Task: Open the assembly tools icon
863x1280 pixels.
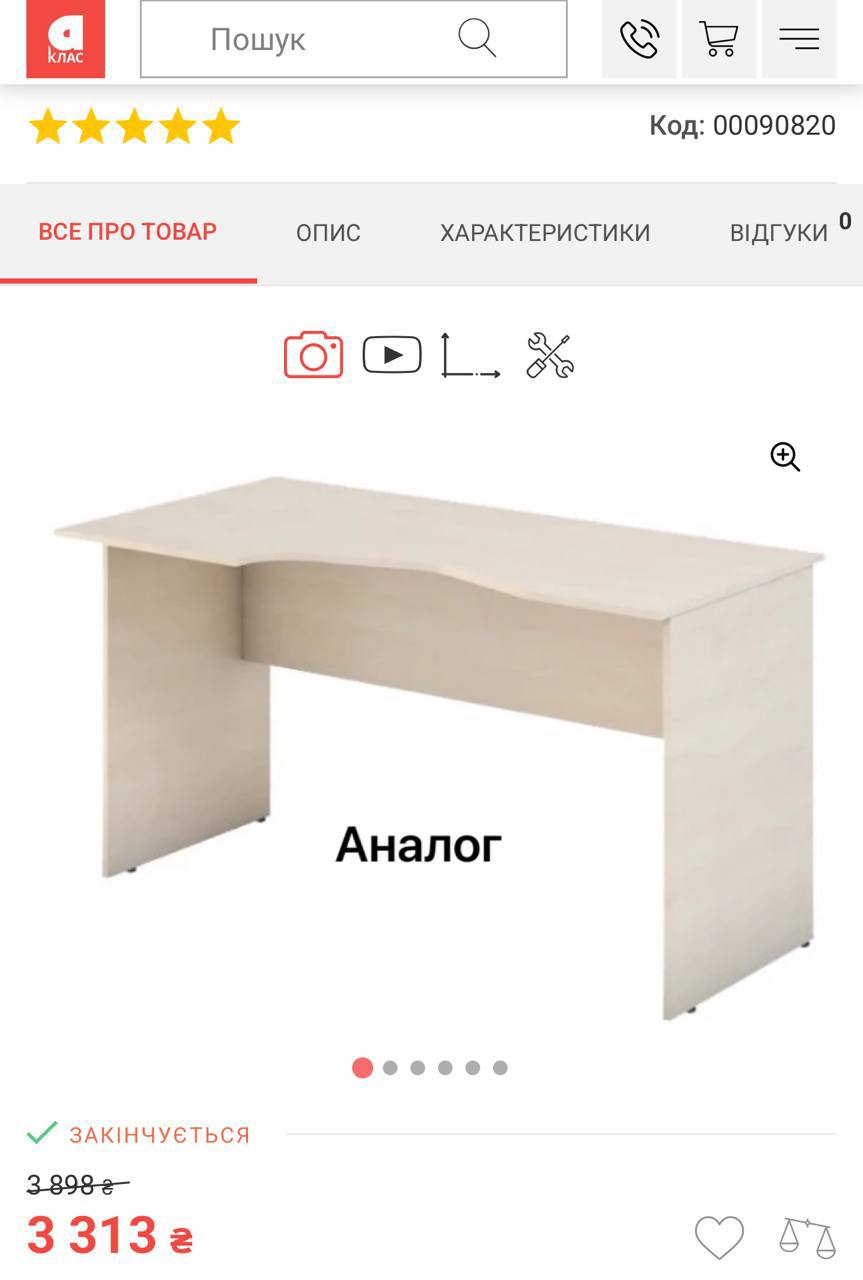Action: [549, 356]
